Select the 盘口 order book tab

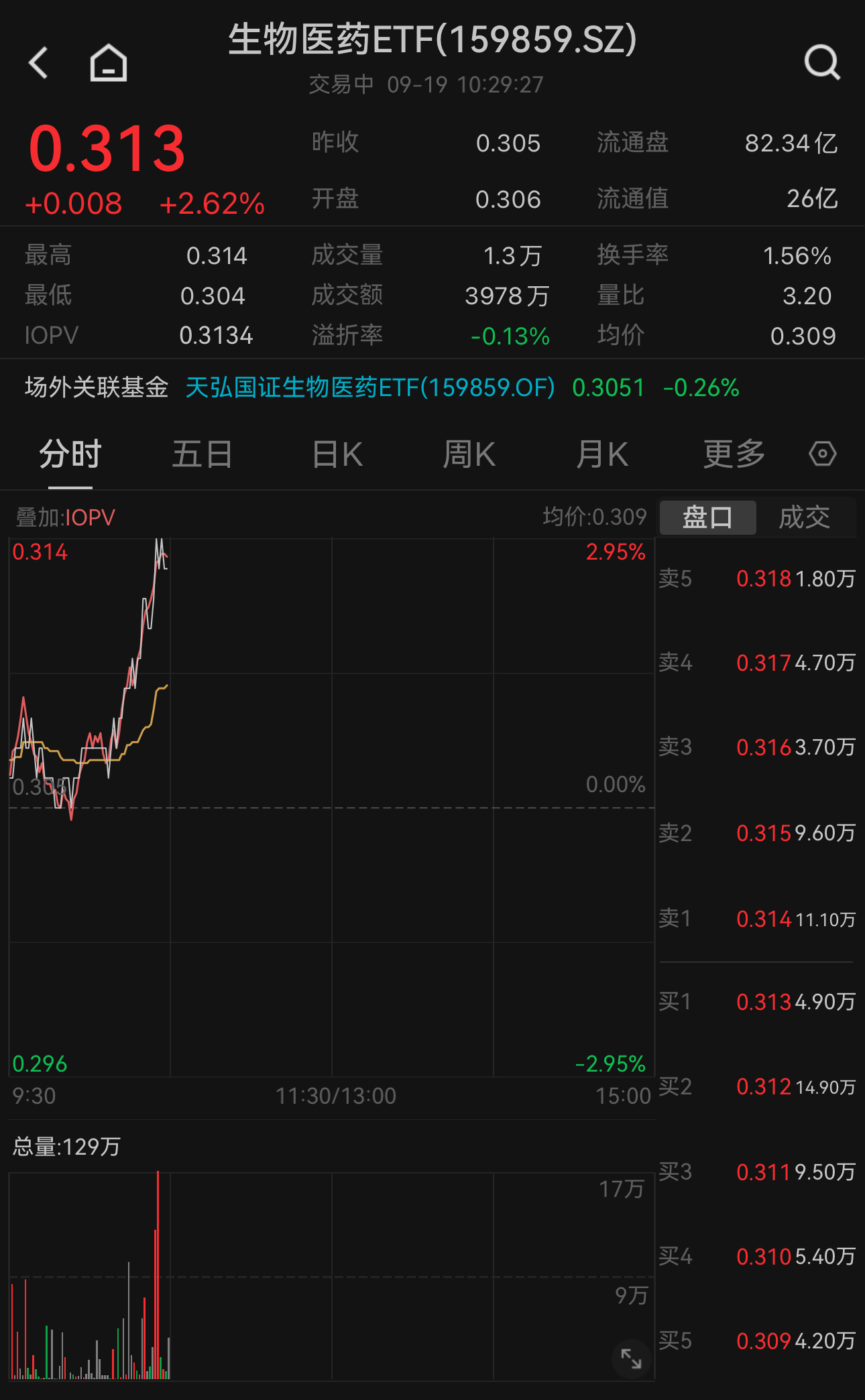[707, 517]
